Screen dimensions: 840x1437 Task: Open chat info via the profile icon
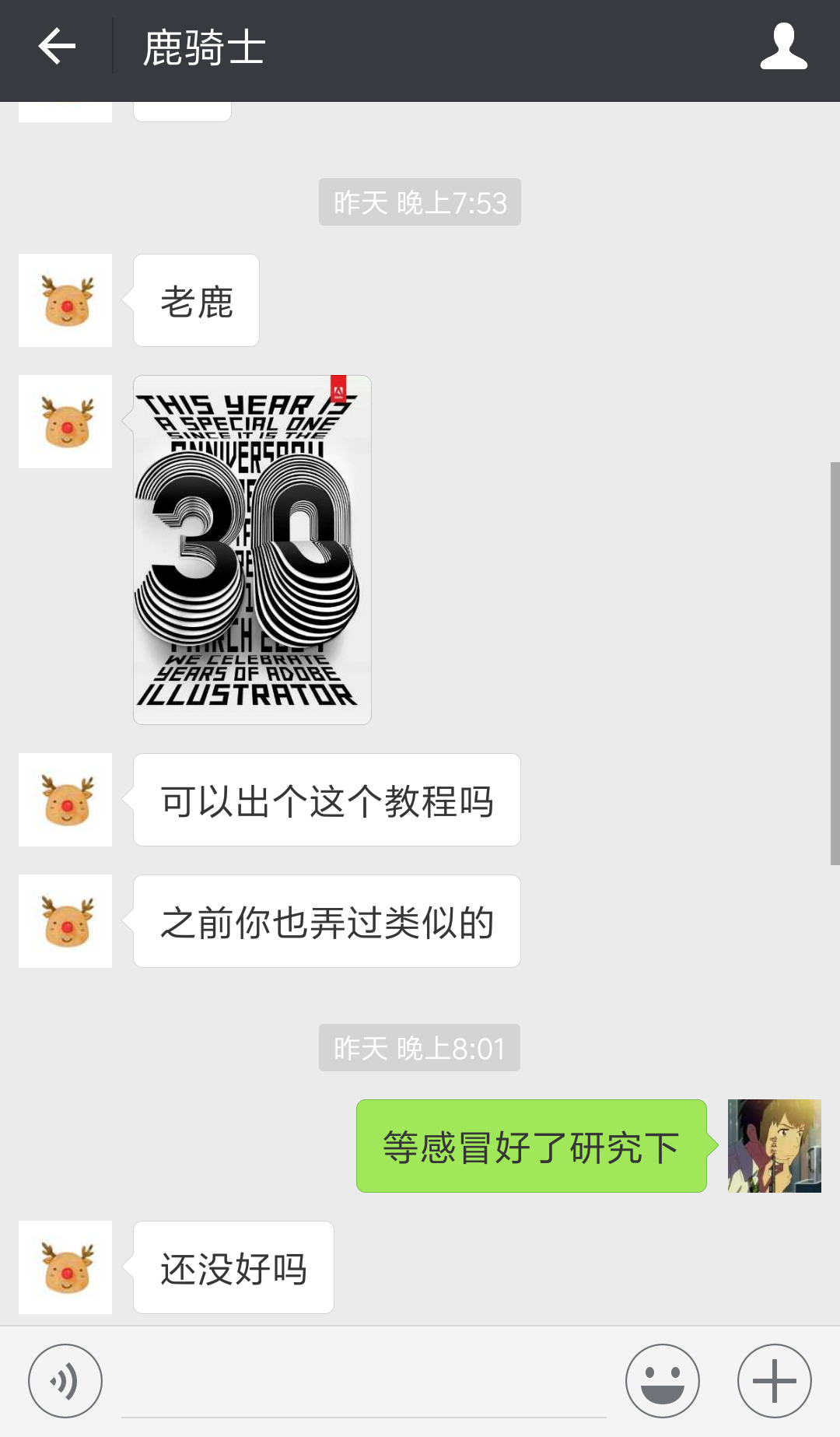coord(783,47)
